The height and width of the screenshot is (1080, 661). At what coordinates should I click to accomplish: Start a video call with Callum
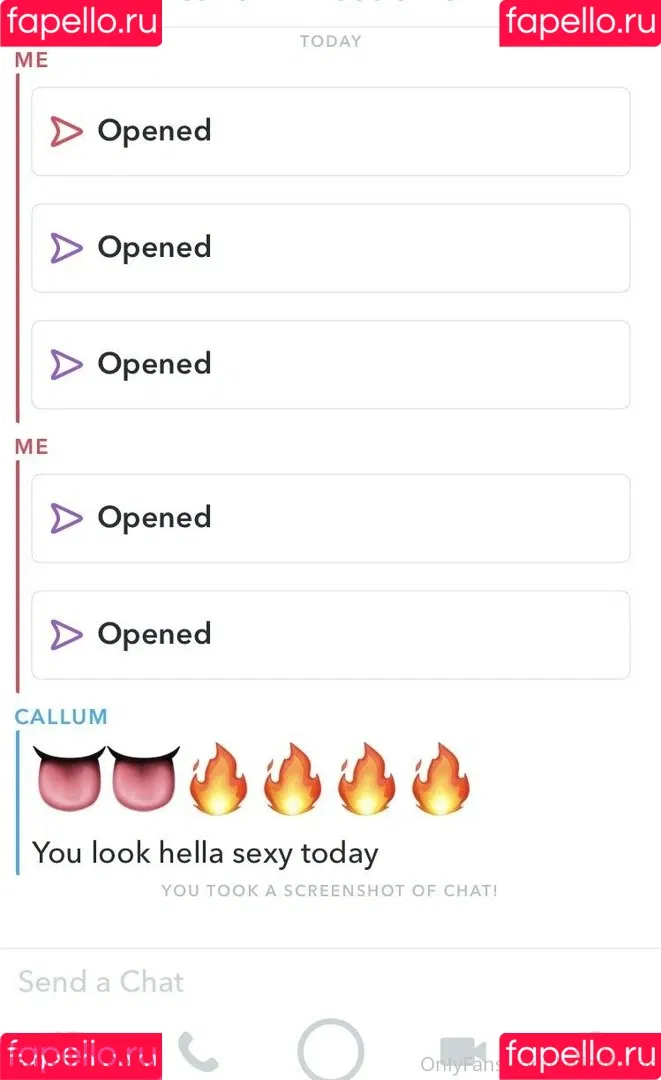click(x=462, y=1050)
